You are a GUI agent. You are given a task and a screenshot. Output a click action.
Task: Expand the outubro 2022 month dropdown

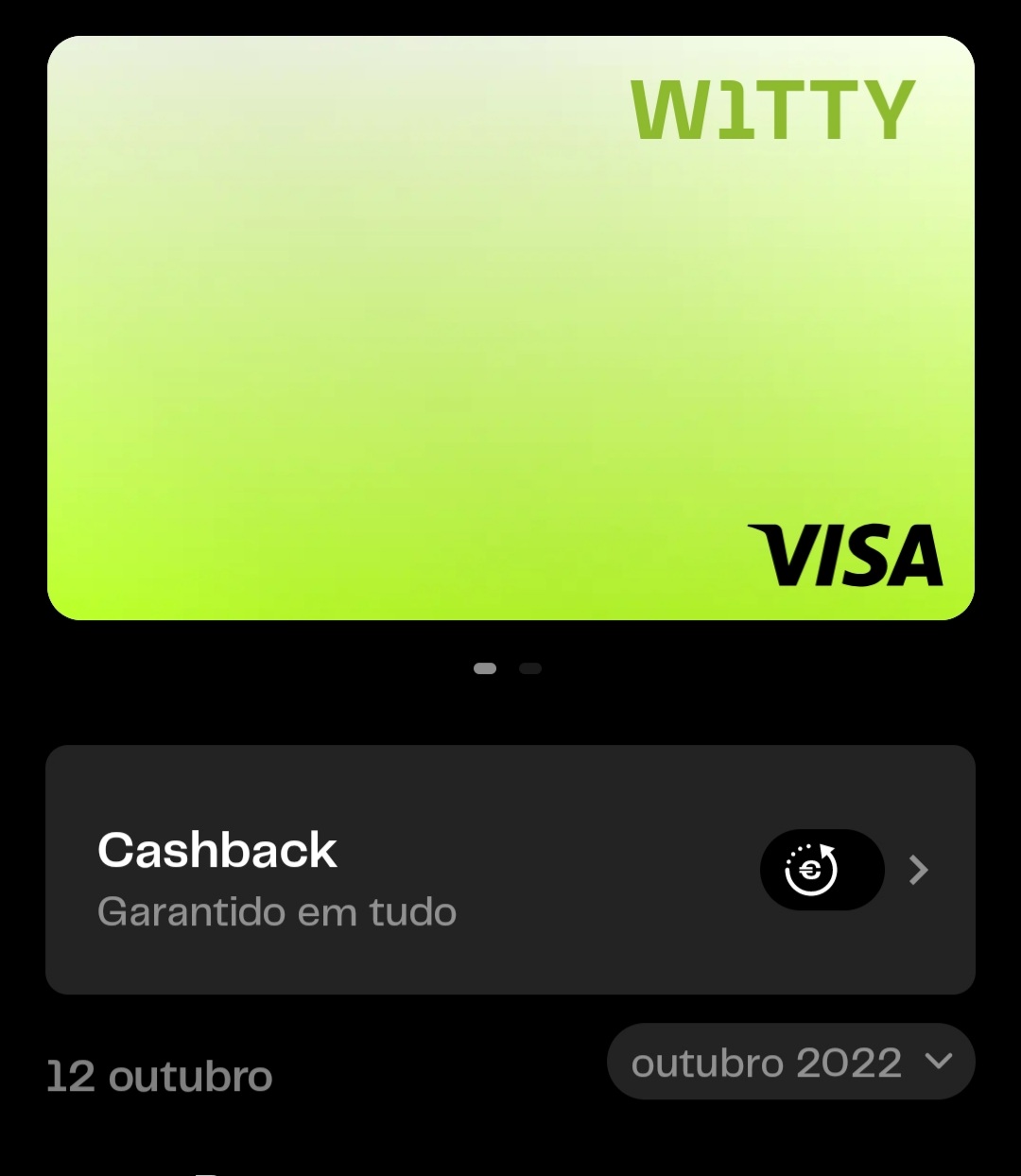coord(790,1062)
